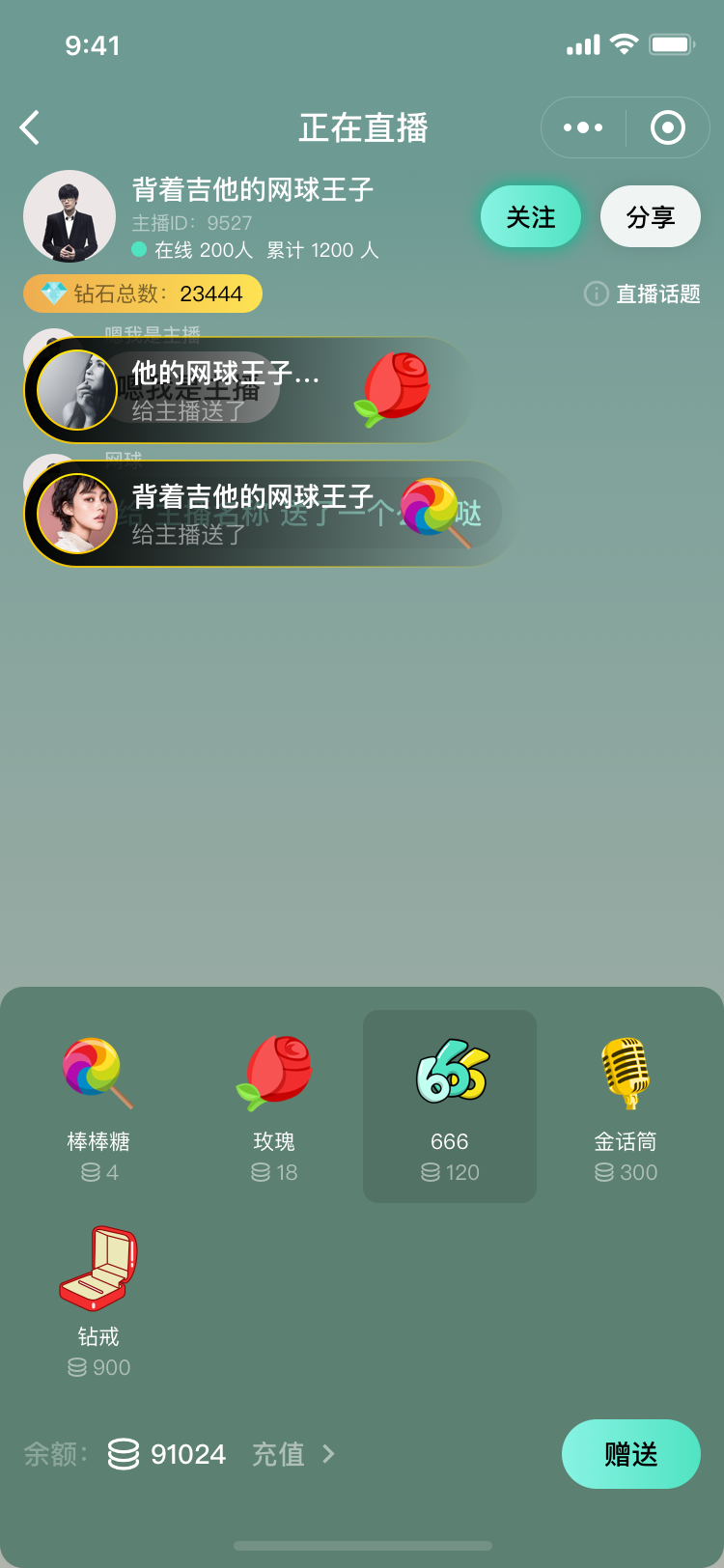
Task: Open the streamer's avatar profile
Action: pyautogui.click(x=70, y=217)
